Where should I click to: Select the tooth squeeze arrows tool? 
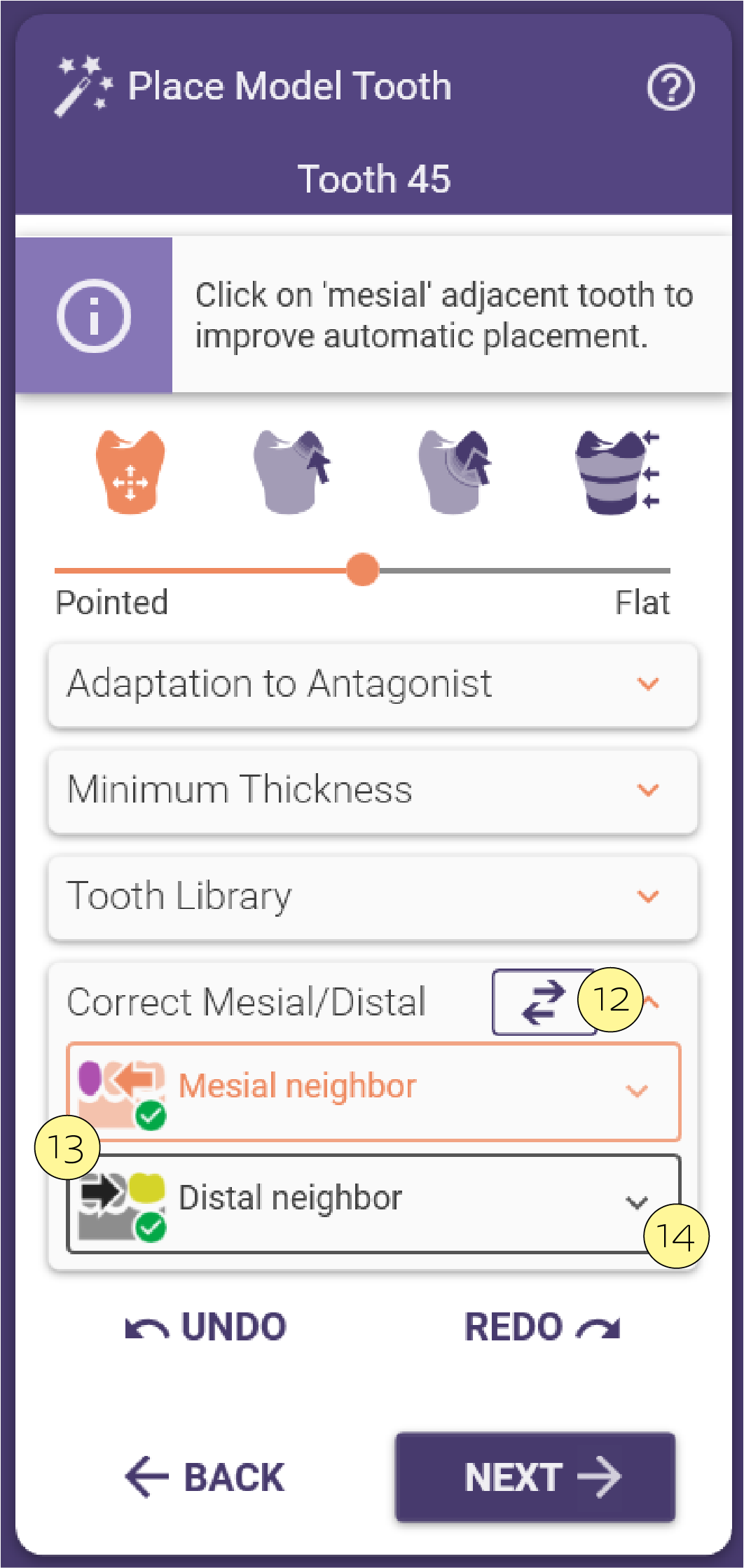(618, 472)
